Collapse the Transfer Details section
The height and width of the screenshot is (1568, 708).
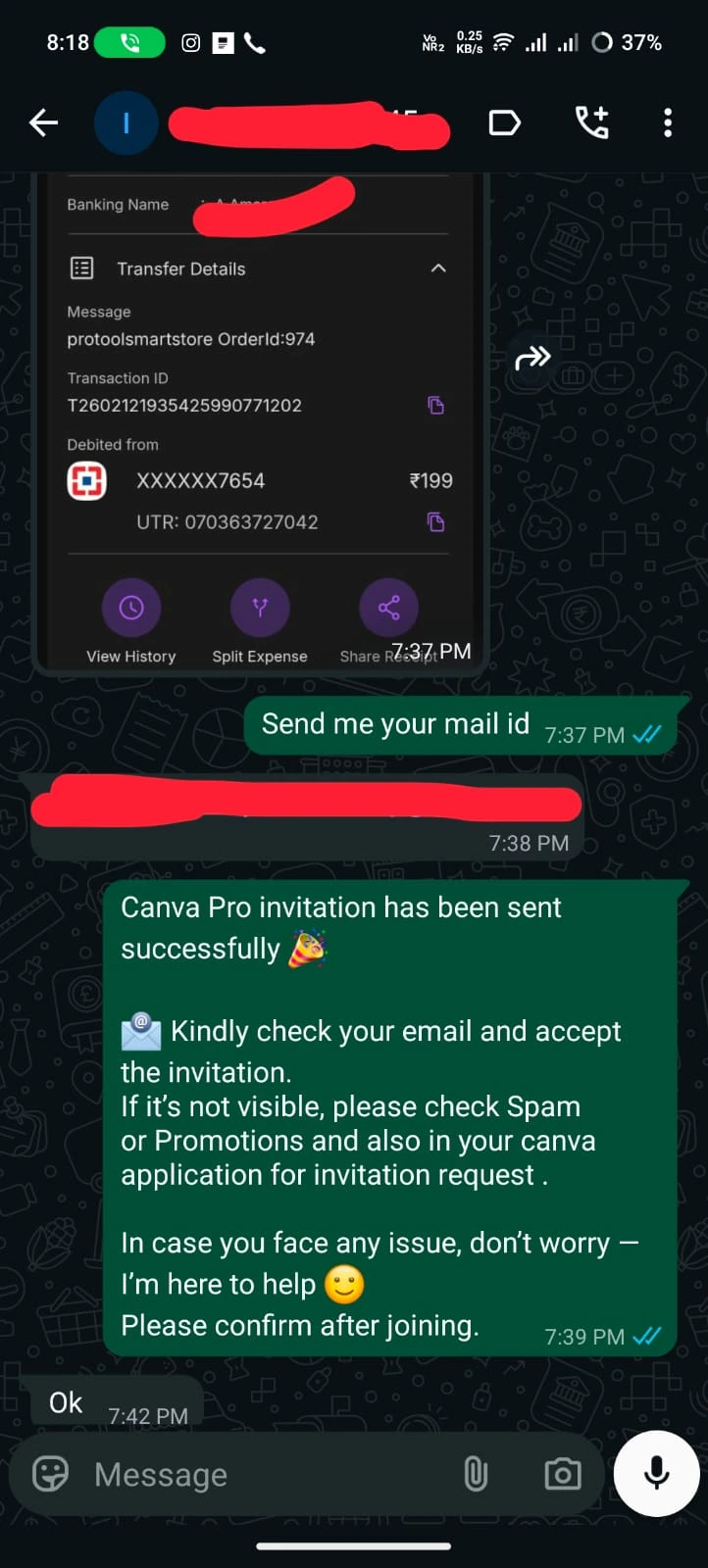[438, 268]
